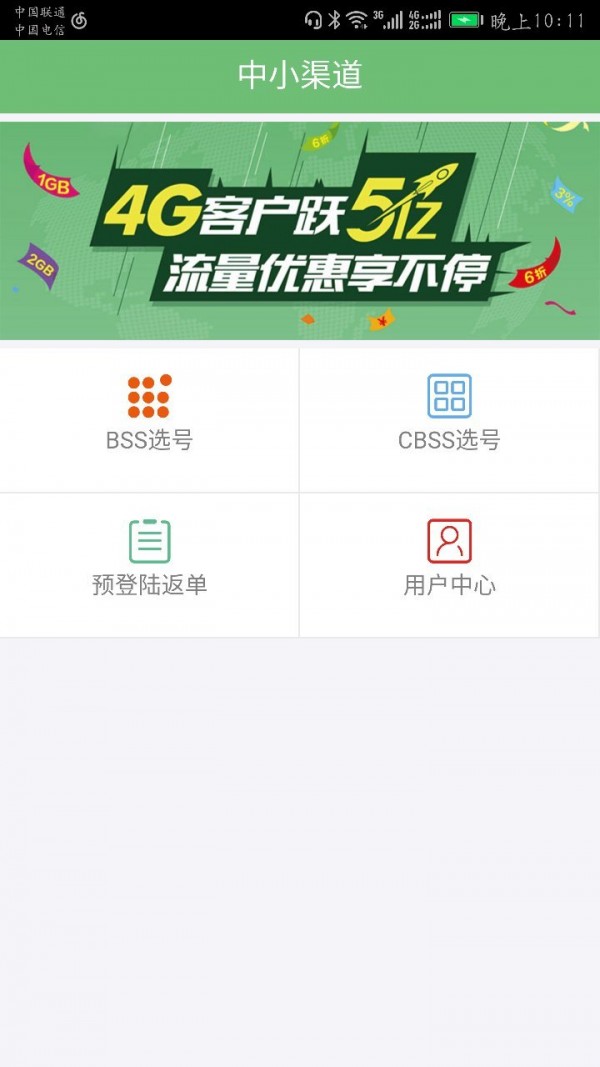Image resolution: width=600 pixels, height=1067 pixels.
Task: Open the 4G客户跃5亿 promo banner
Action: [x=300, y=232]
